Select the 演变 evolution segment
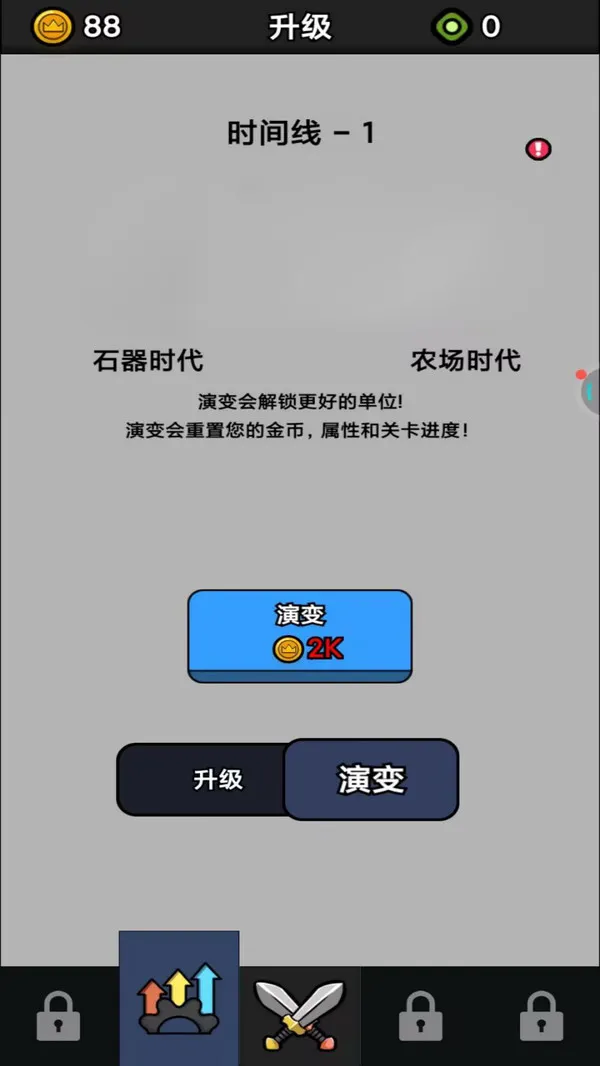600x1066 pixels. click(371, 779)
